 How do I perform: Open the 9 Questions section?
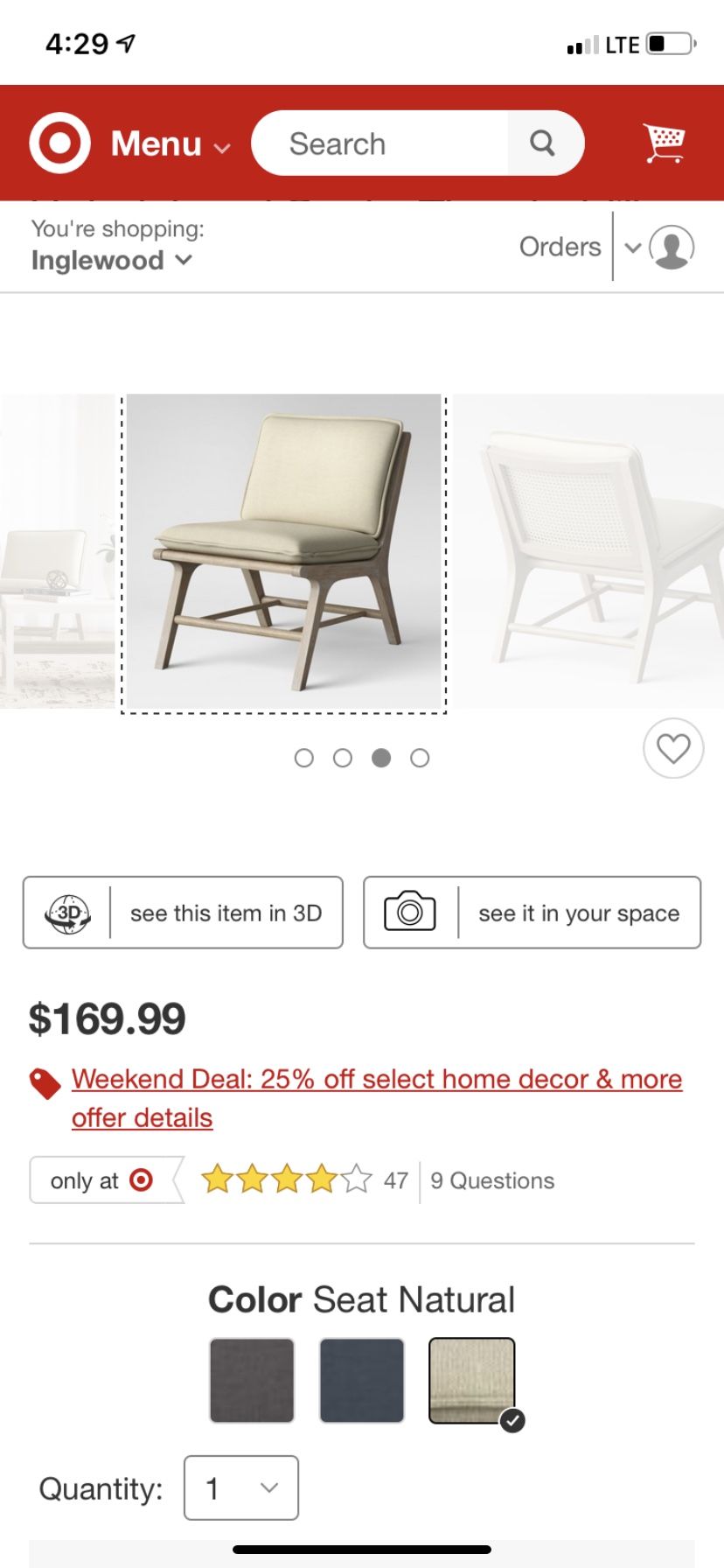coord(492,1180)
